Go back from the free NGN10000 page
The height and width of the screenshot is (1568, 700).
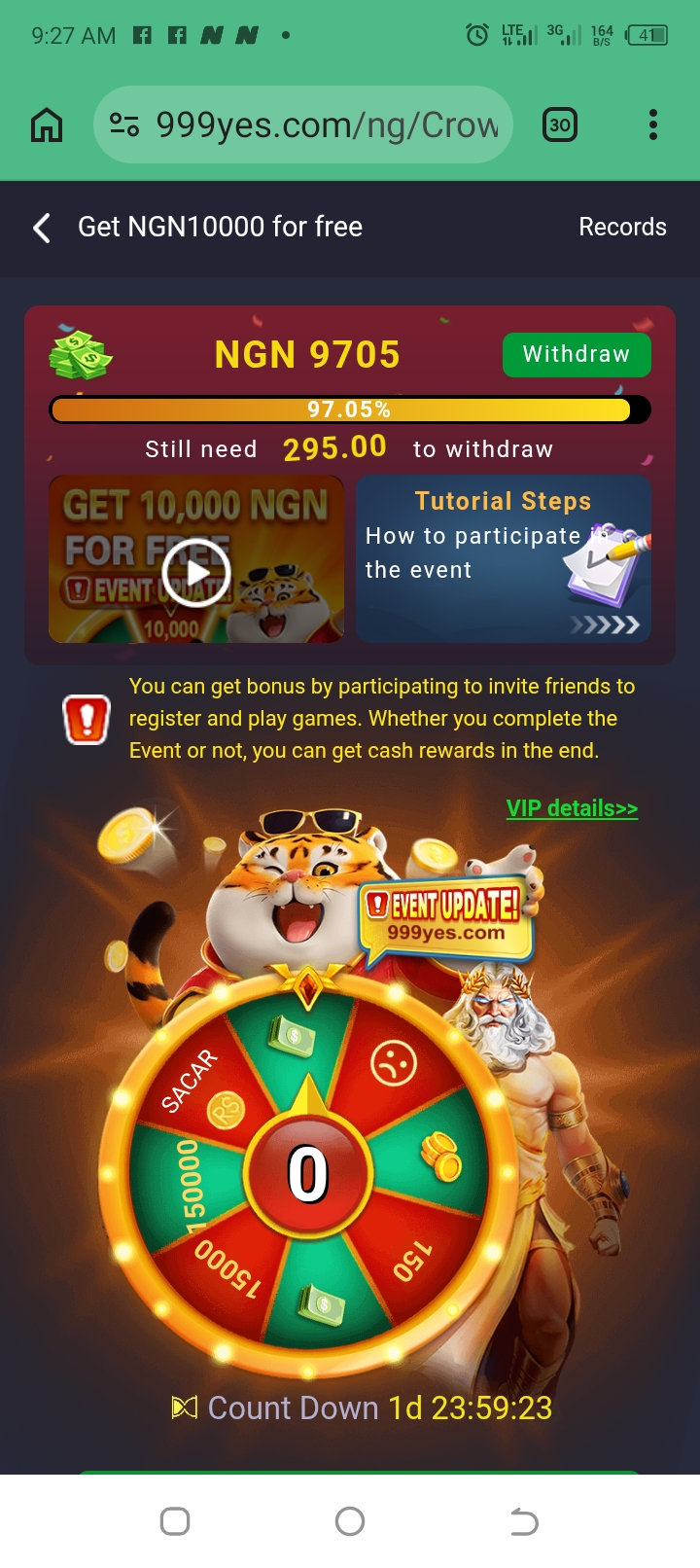42,228
